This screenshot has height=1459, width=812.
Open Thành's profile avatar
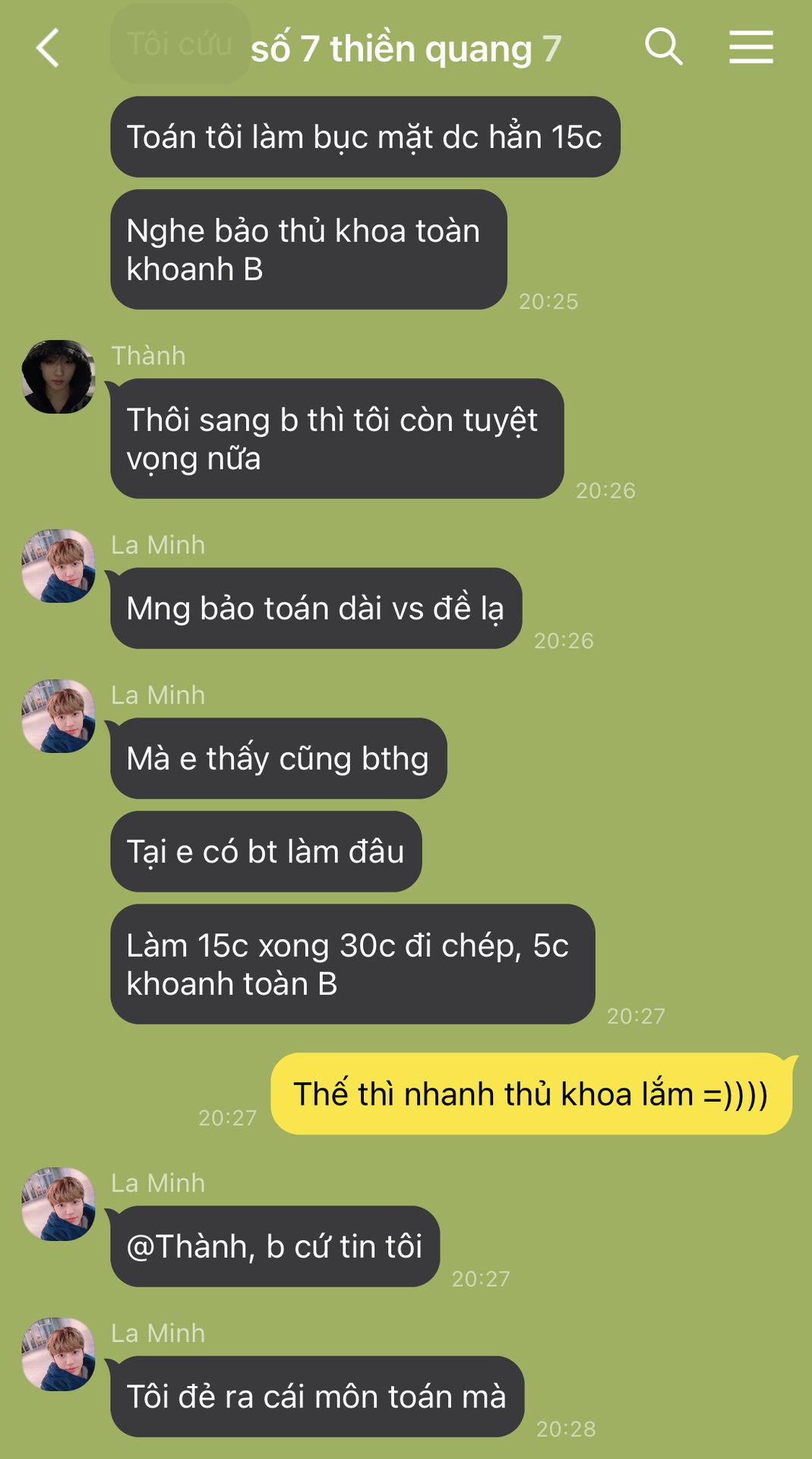58,377
